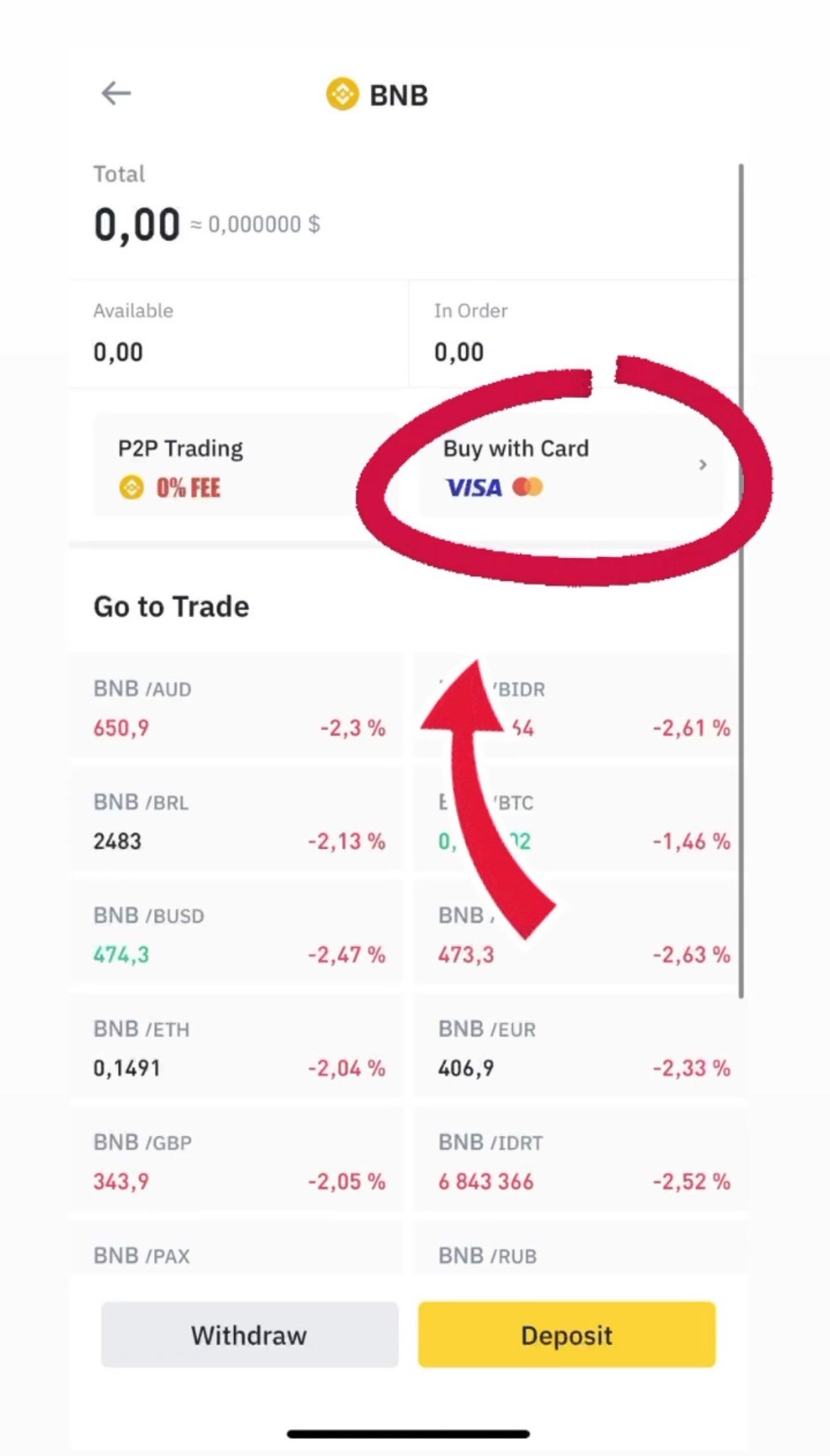The width and height of the screenshot is (830, 1456).
Task: Open the BNB/AUD trading pair
Action: [237, 707]
